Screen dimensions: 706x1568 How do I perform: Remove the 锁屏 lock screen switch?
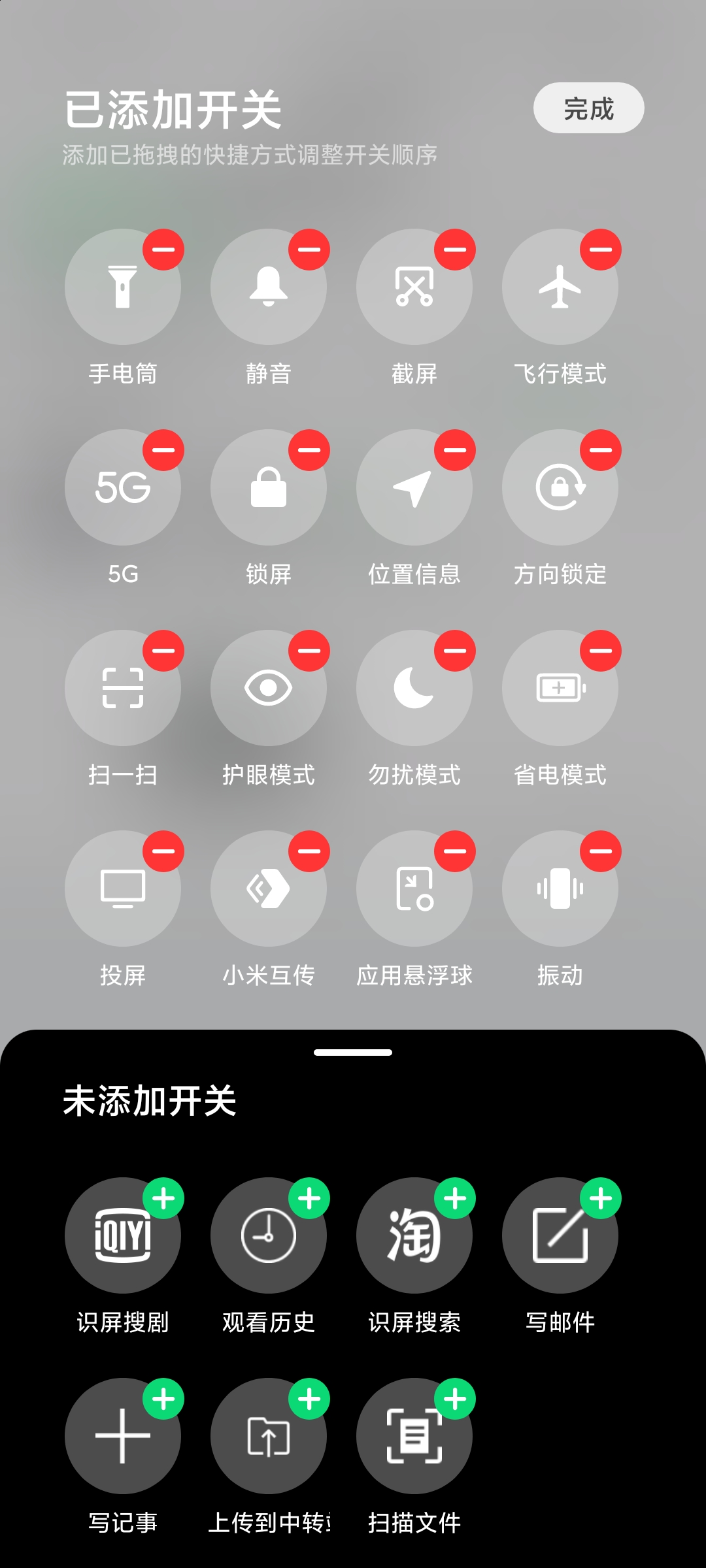(309, 450)
